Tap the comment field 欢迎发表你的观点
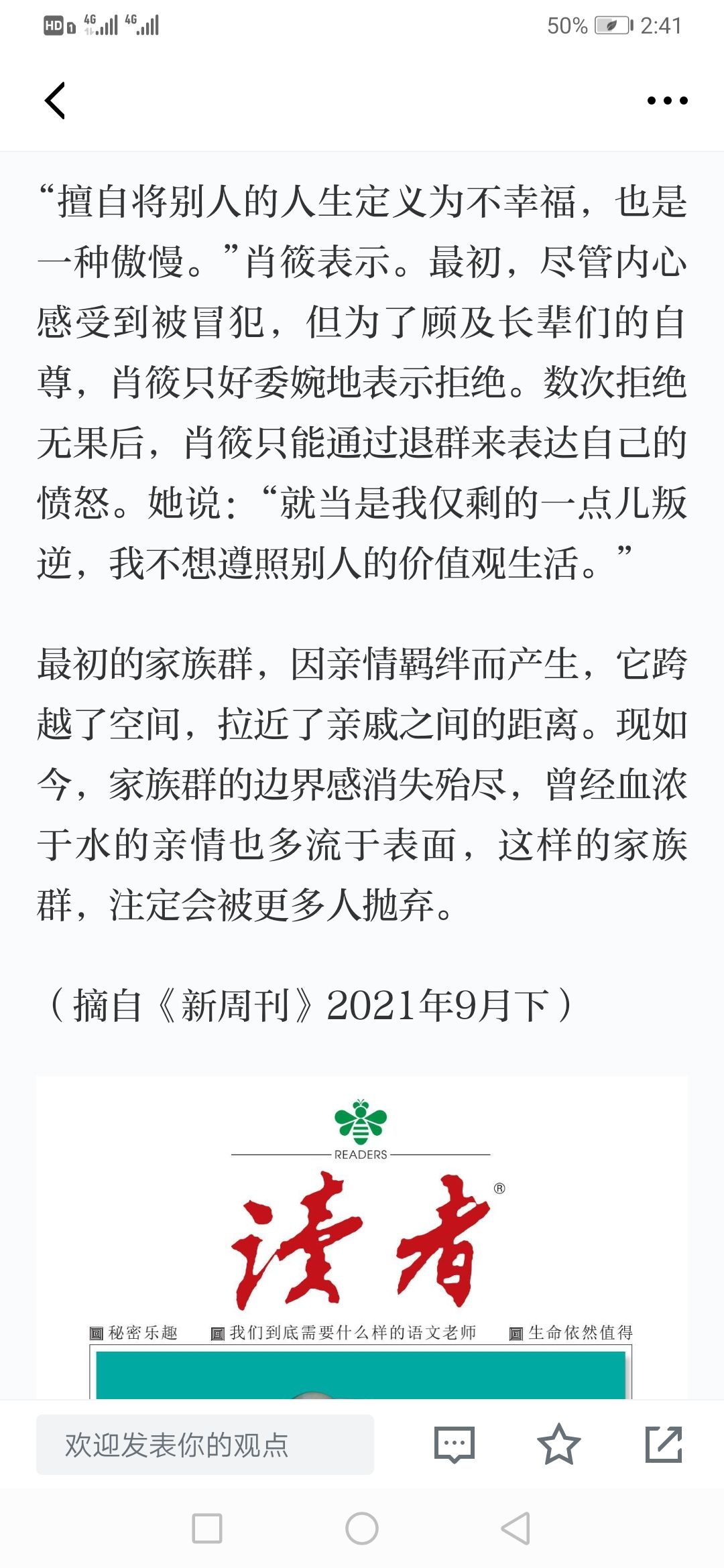This screenshot has width=724, height=1568. 205,1444
